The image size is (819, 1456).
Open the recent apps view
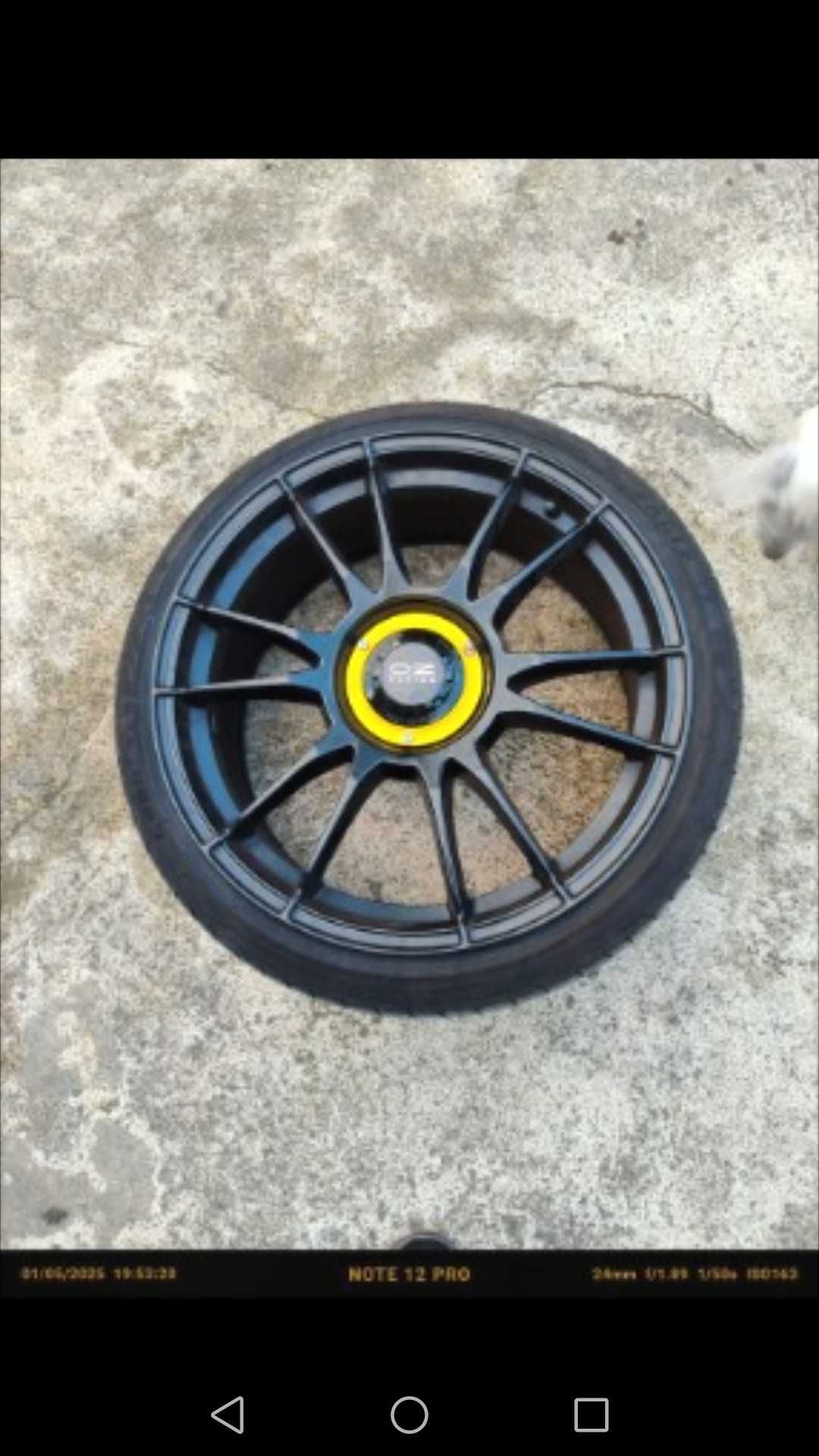coord(591,1415)
